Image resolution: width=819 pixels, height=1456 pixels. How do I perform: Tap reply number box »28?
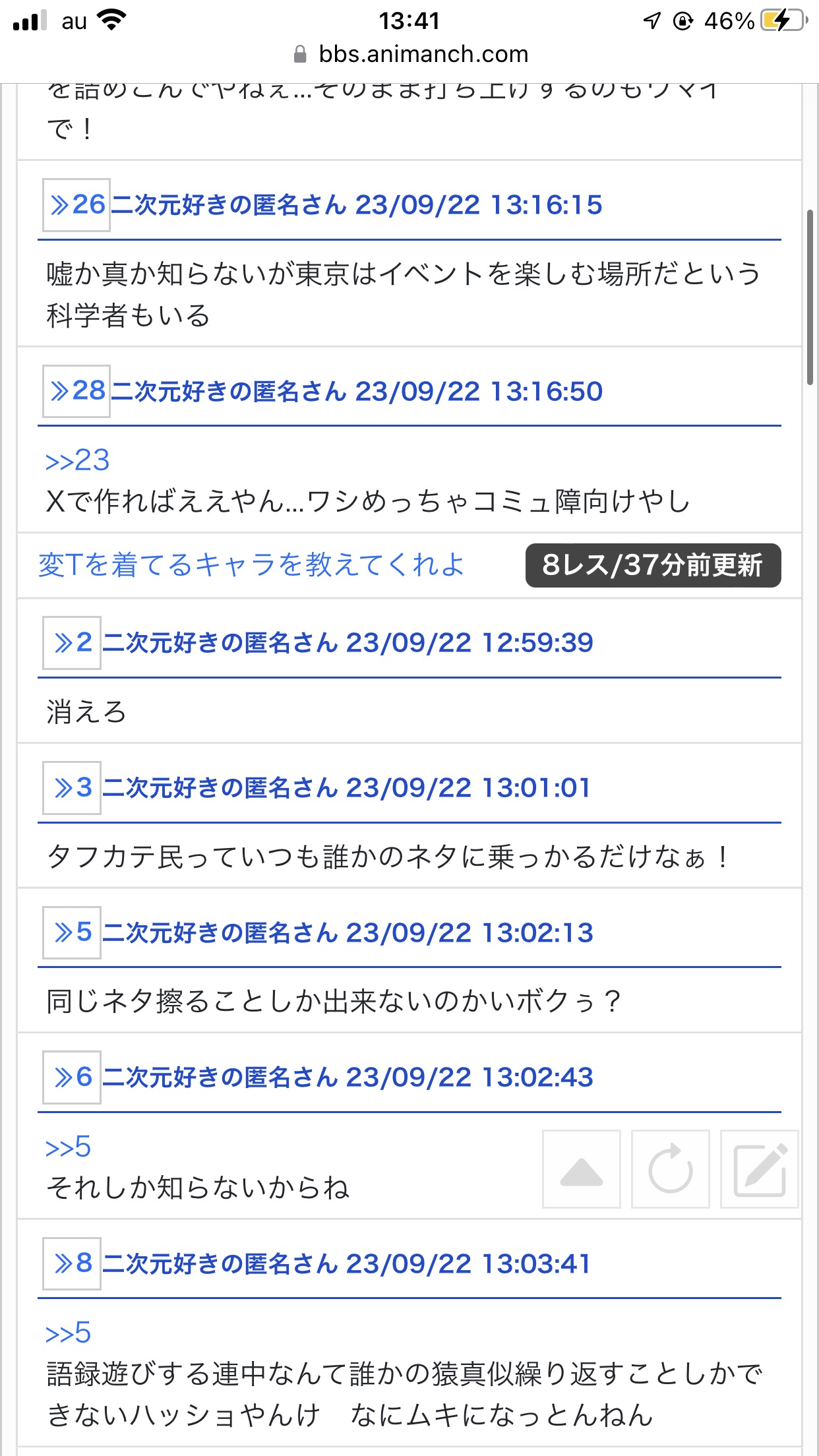coord(76,391)
